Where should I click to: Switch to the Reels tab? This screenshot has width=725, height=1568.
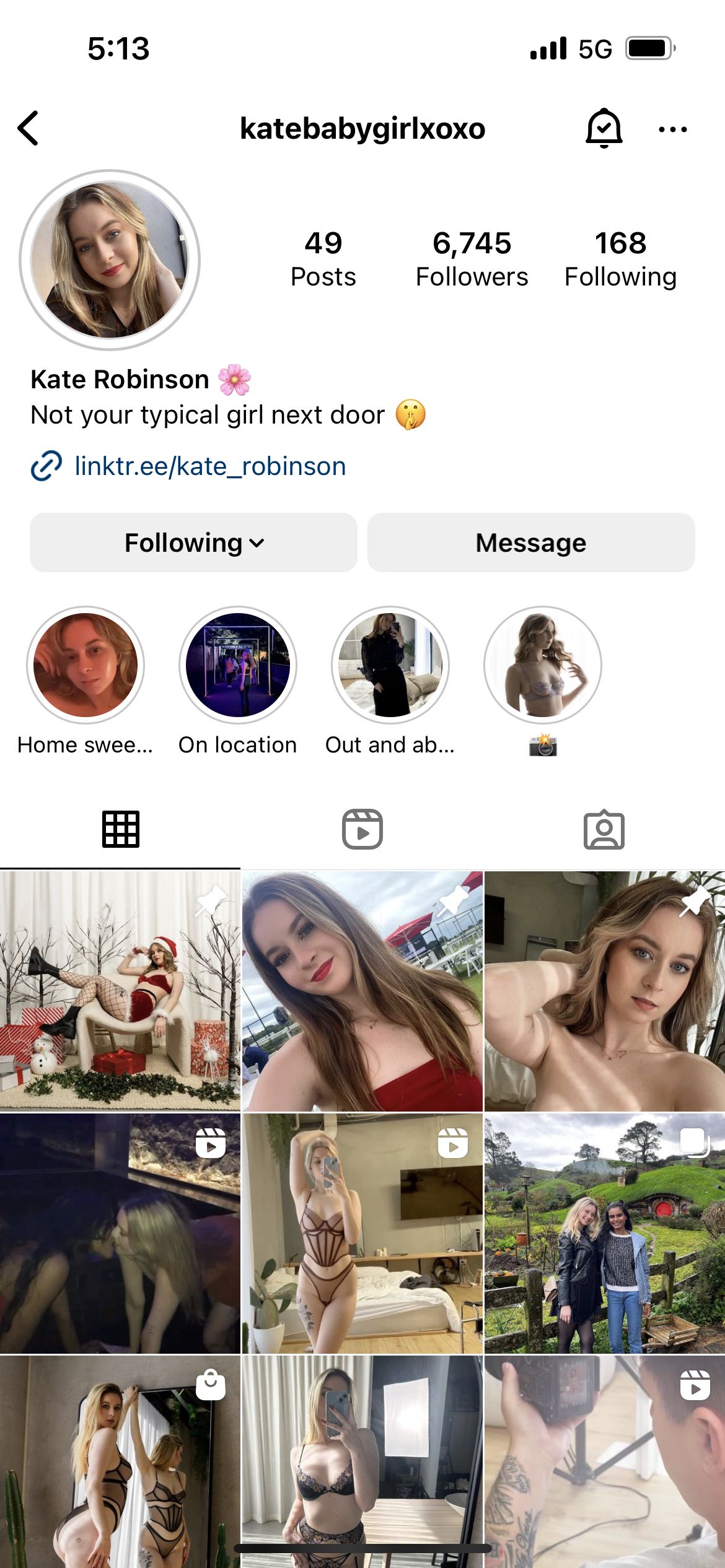tap(362, 829)
